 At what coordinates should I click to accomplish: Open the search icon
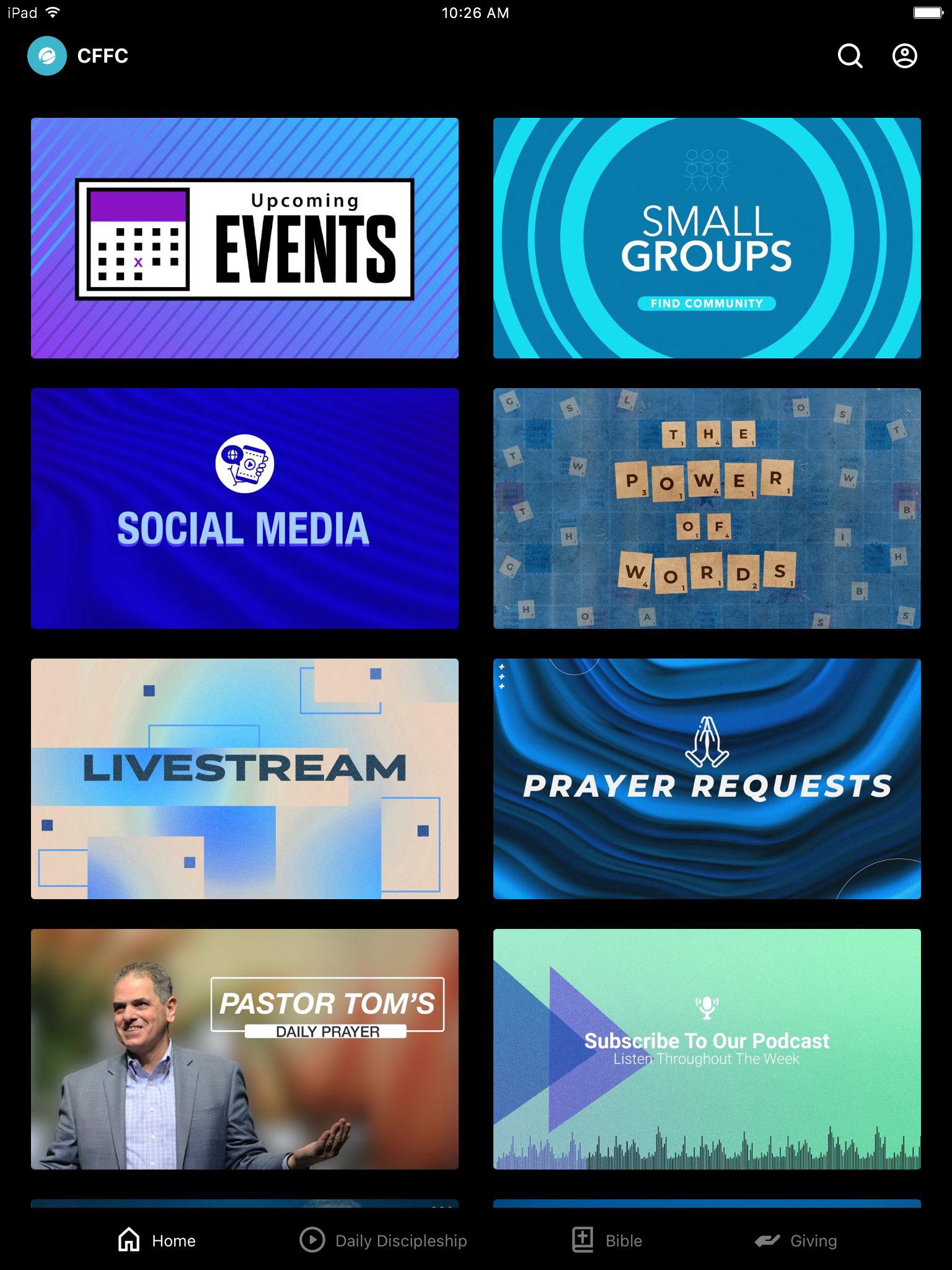850,56
